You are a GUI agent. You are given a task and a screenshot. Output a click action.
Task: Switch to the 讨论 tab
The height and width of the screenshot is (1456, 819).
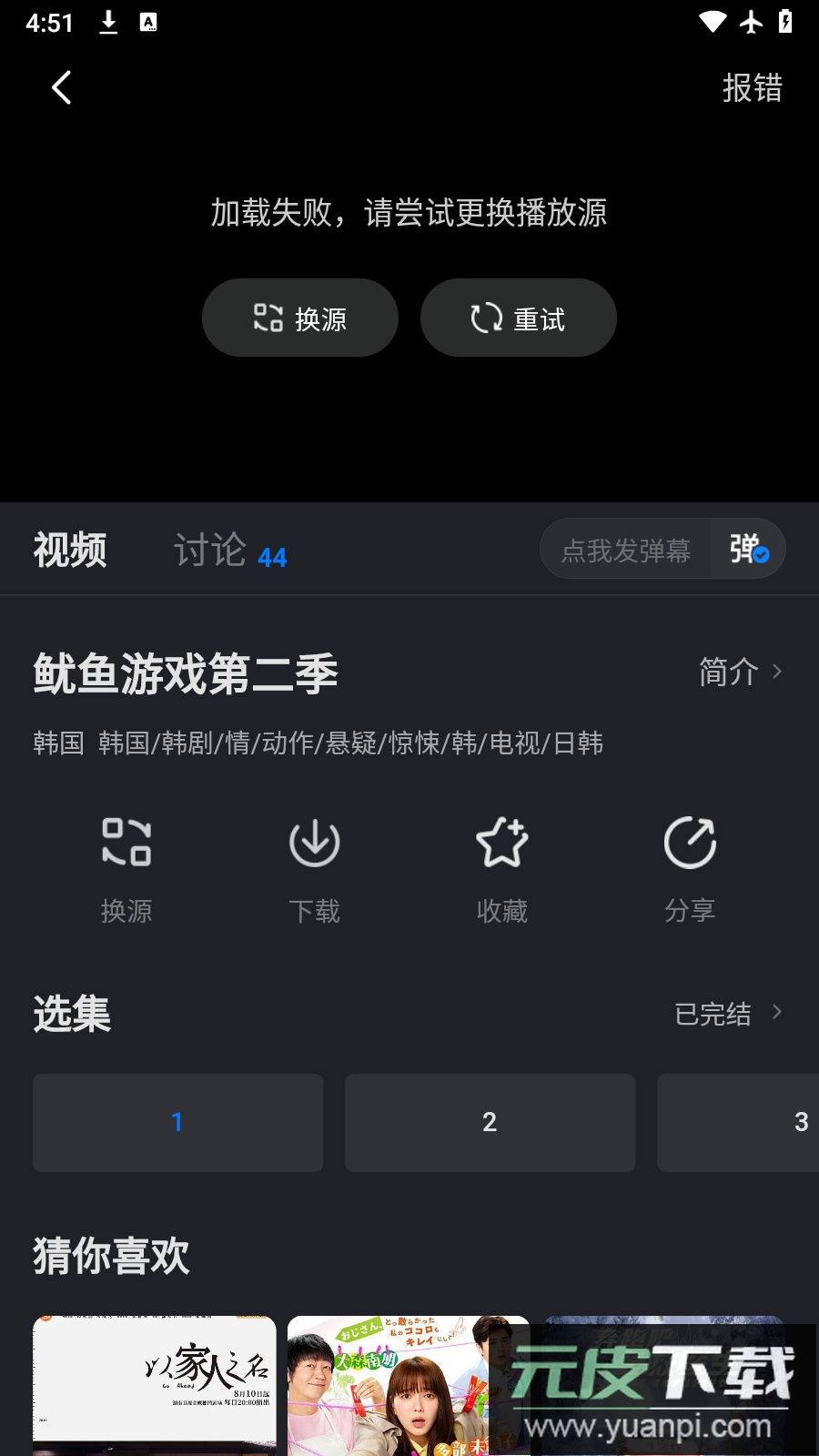(x=229, y=550)
